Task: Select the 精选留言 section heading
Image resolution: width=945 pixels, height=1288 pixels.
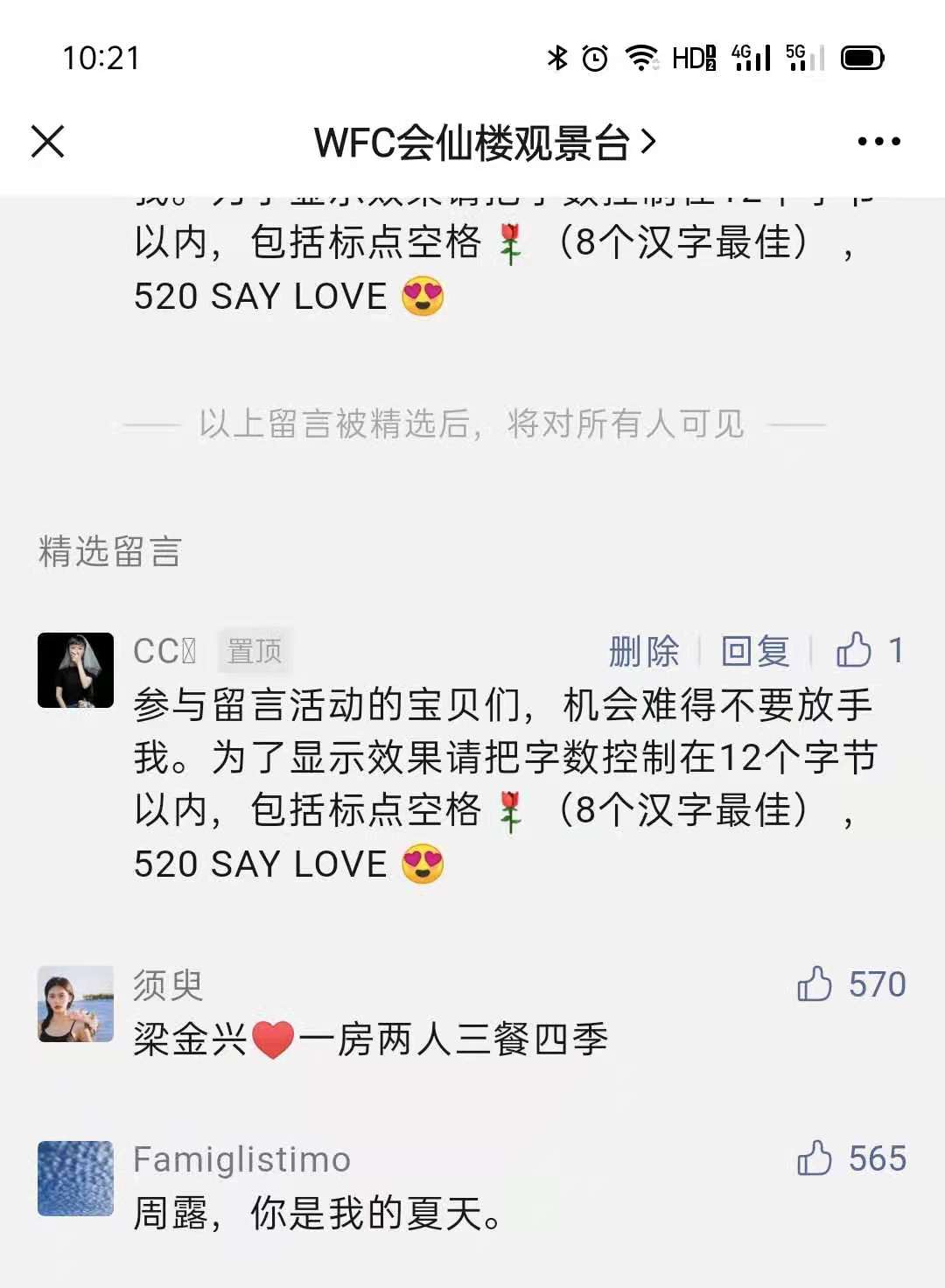Action: point(105,549)
